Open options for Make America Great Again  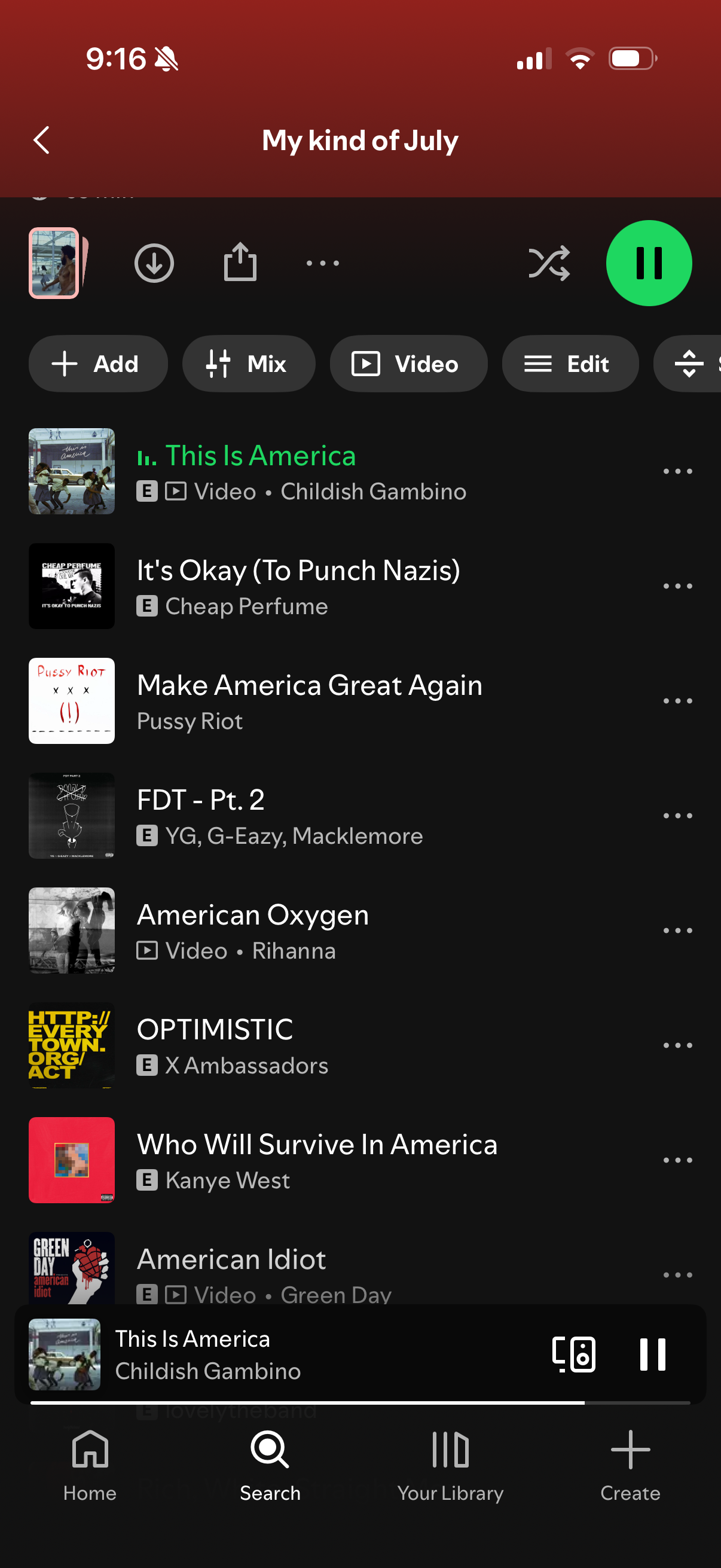677,701
